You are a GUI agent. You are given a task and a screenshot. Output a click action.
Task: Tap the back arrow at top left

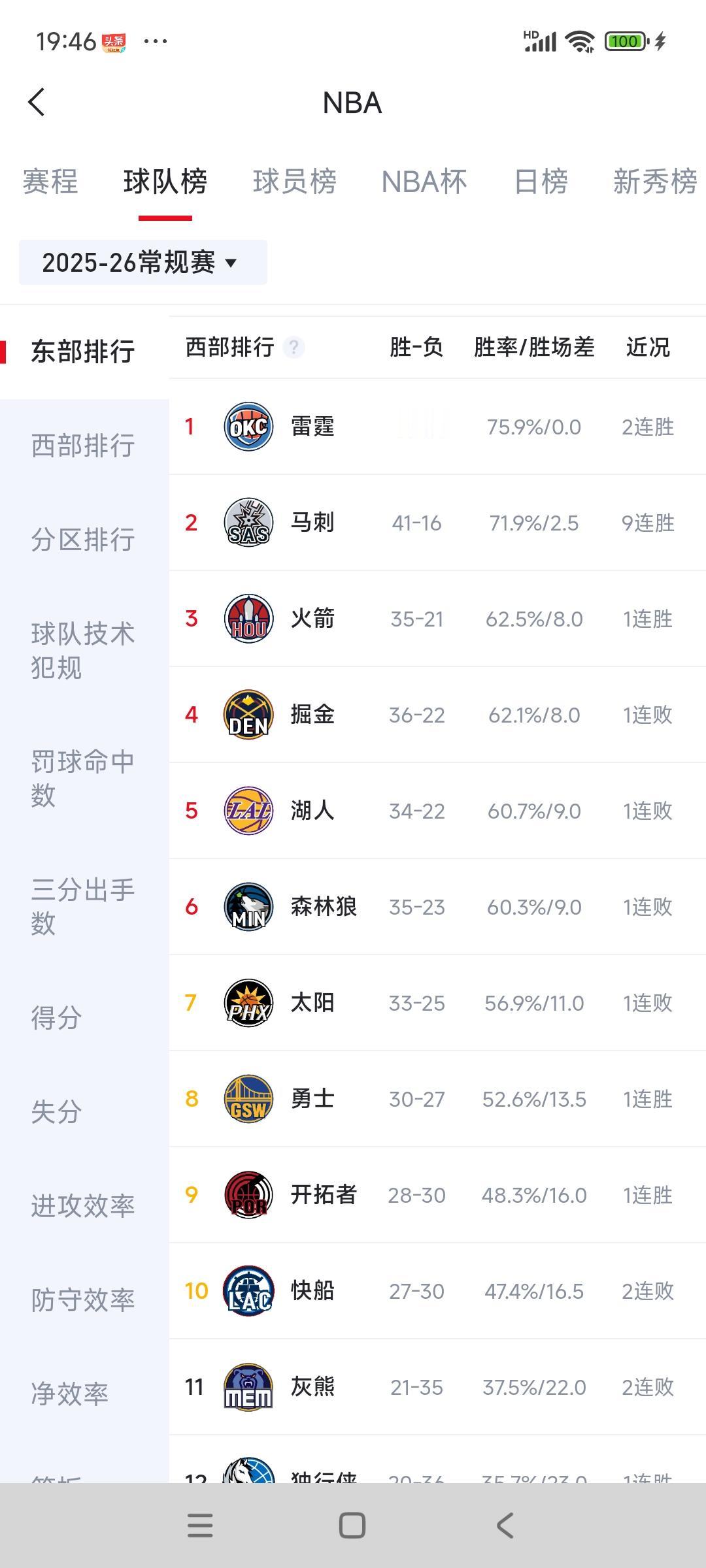(37, 103)
